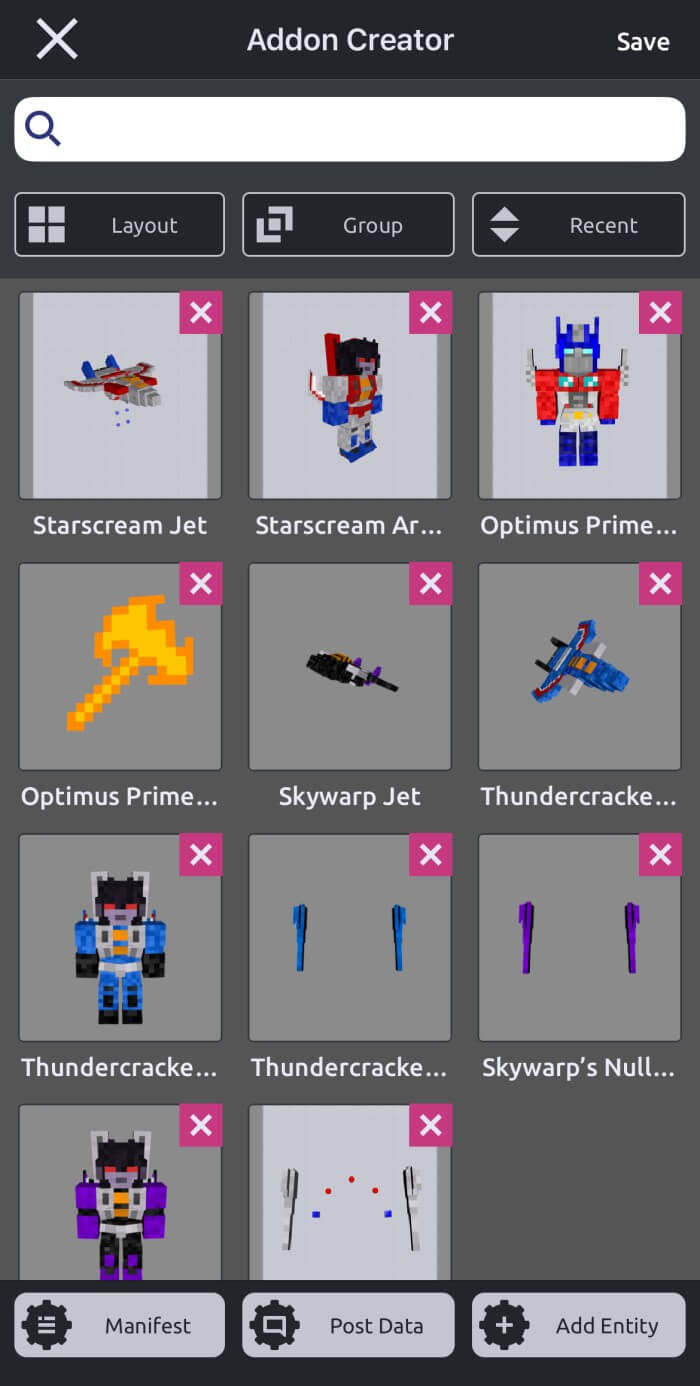This screenshot has width=700, height=1386.
Task: Change sorting from Recent
Action: 579,225
